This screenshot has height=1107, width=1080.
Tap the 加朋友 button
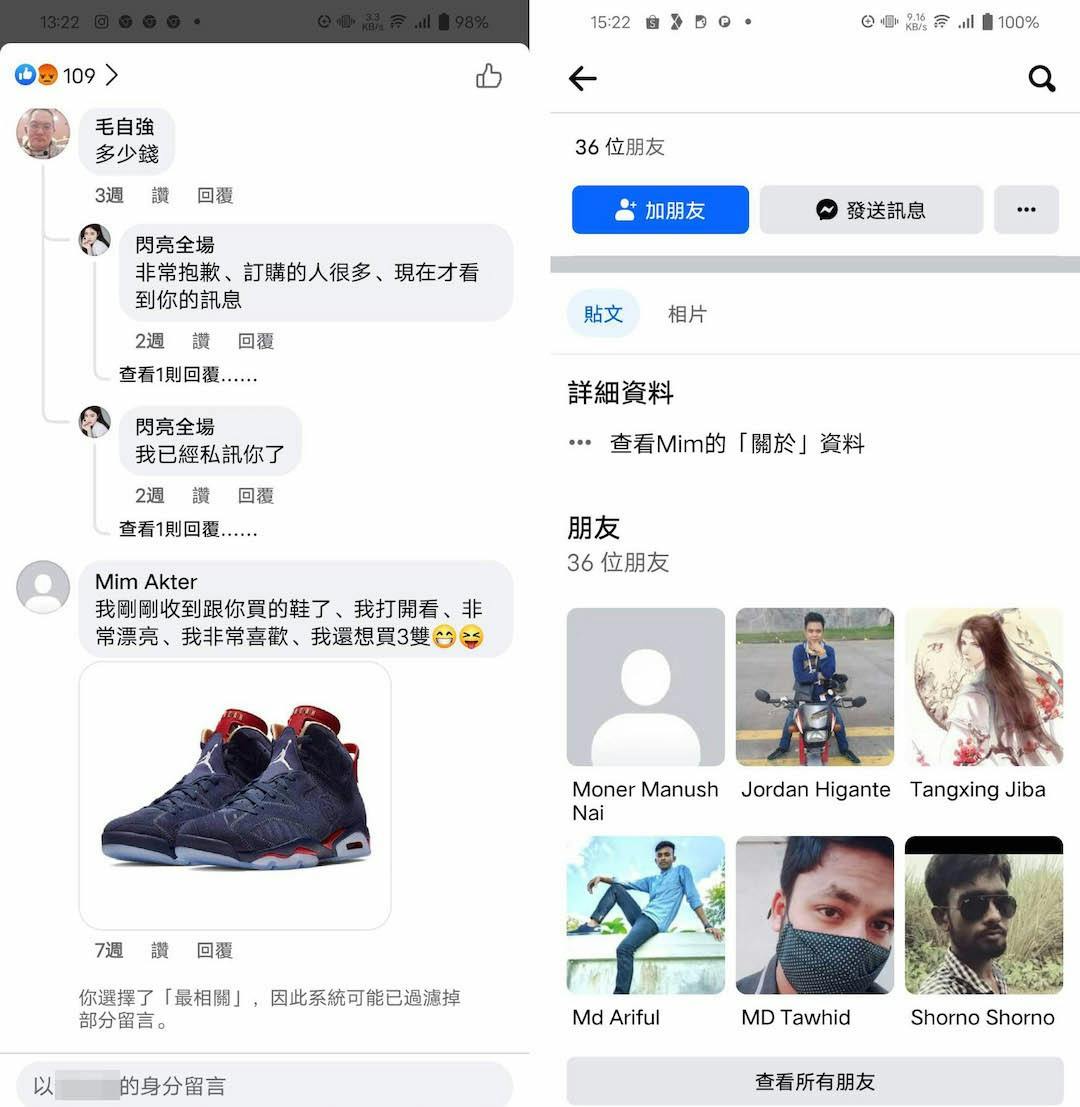(660, 210)
